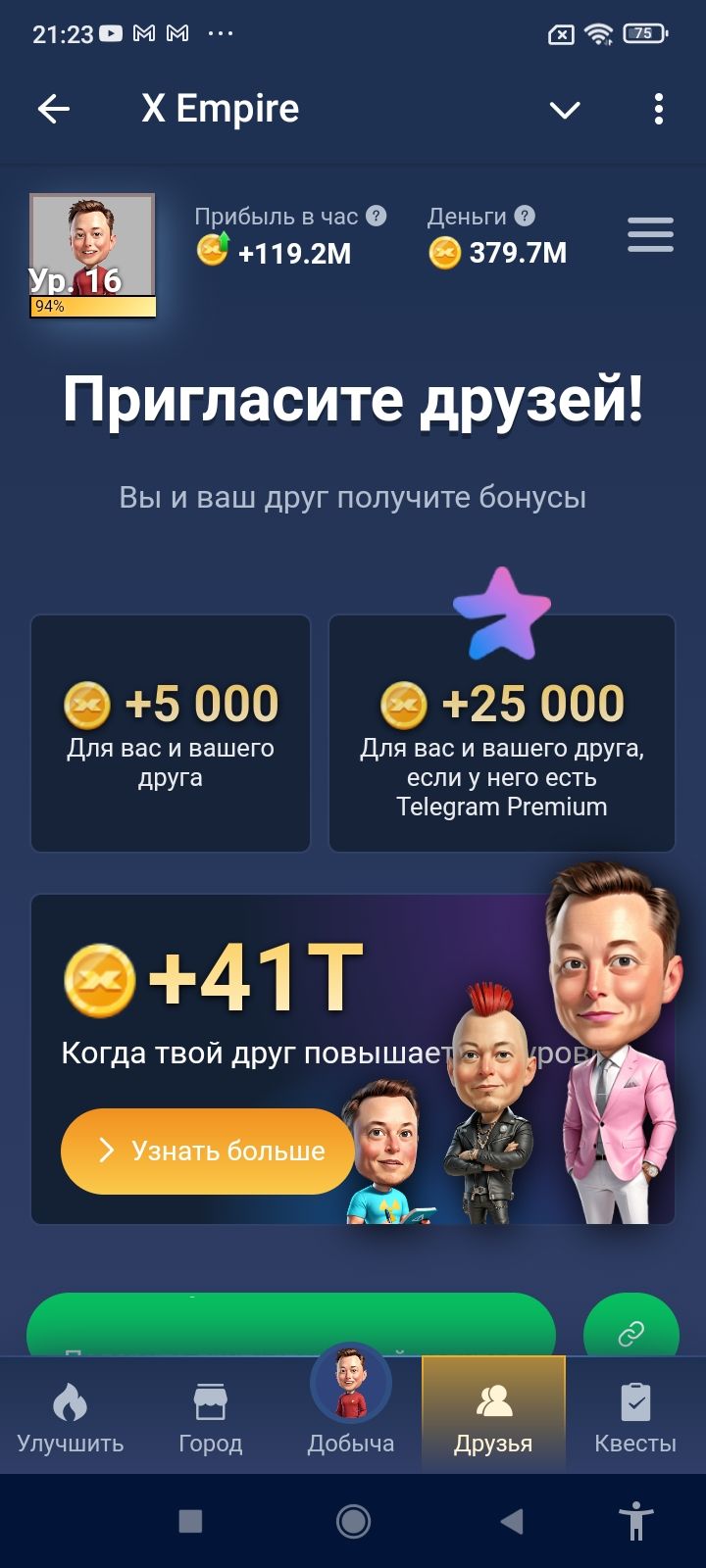Expand the chevron next to X Empire
The image size is (706, 1568).
point(565,110)
